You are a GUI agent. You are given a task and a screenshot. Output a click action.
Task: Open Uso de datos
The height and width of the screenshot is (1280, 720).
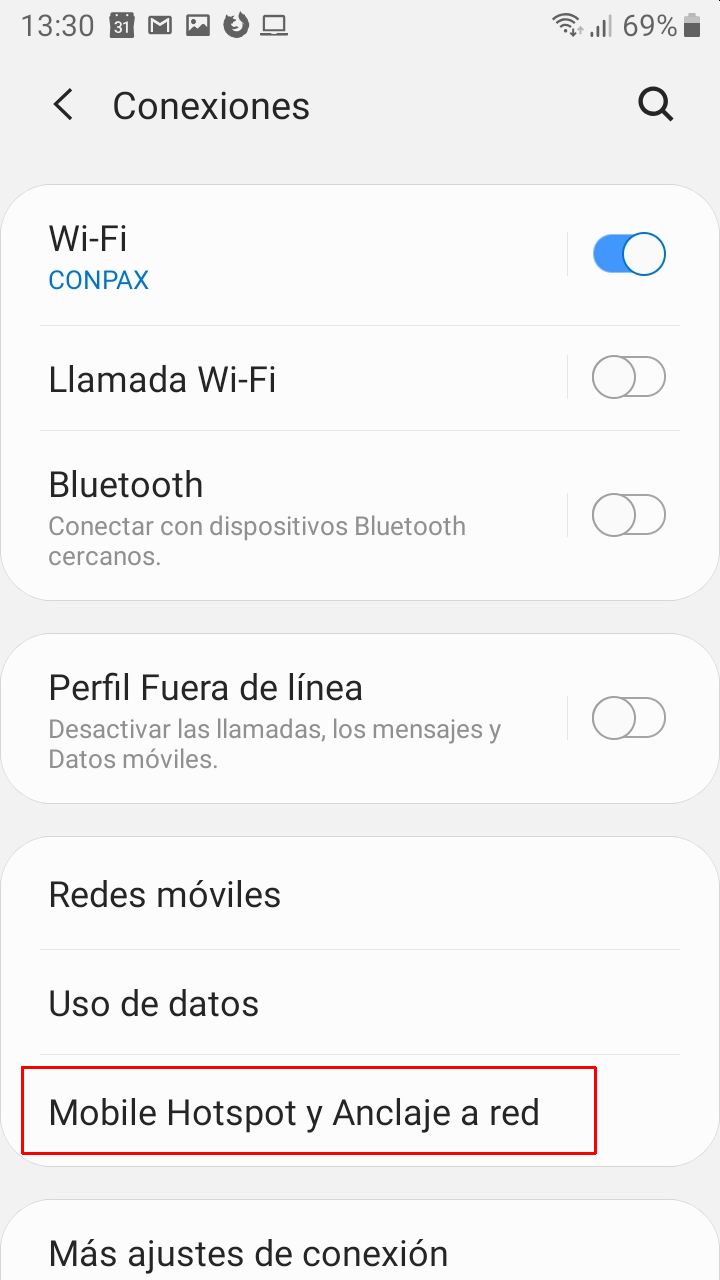360,1003
